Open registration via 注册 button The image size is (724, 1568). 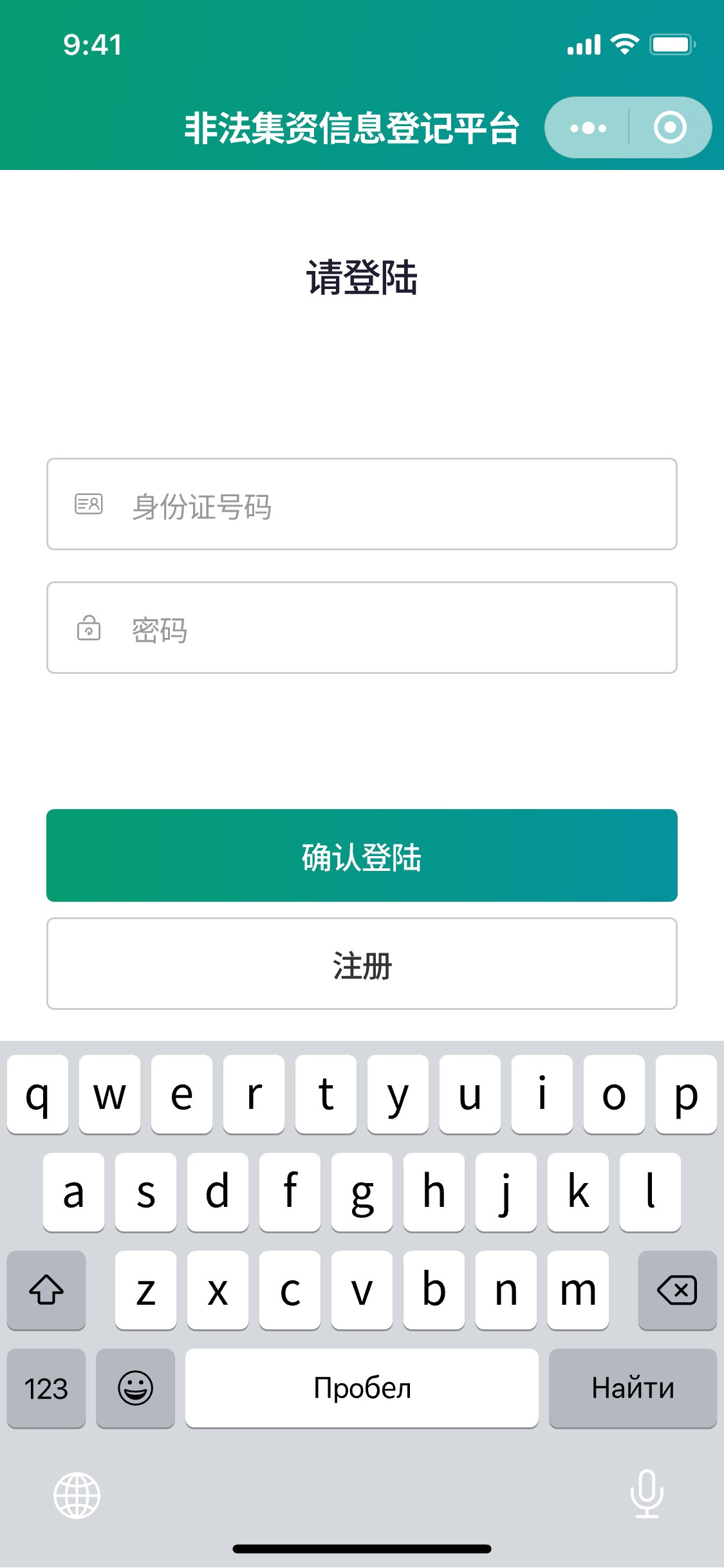tap(362, 964)
